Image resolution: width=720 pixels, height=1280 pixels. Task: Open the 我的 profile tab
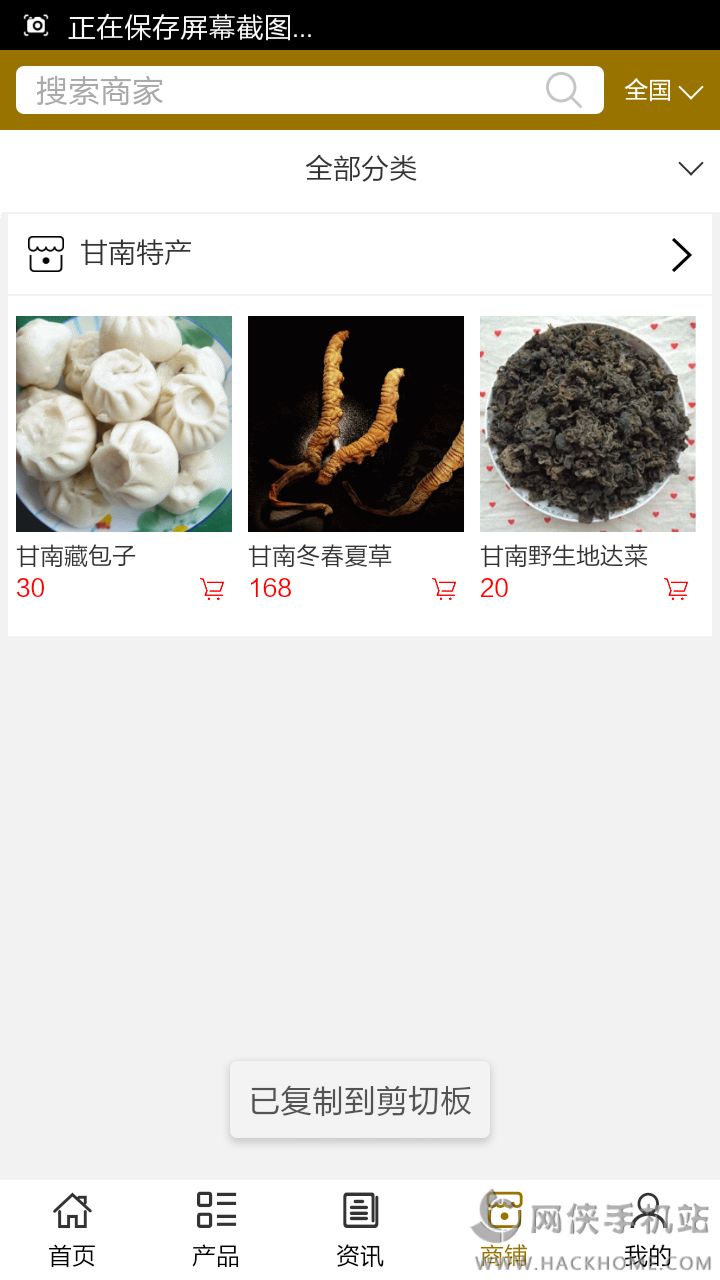point(648,1230)
